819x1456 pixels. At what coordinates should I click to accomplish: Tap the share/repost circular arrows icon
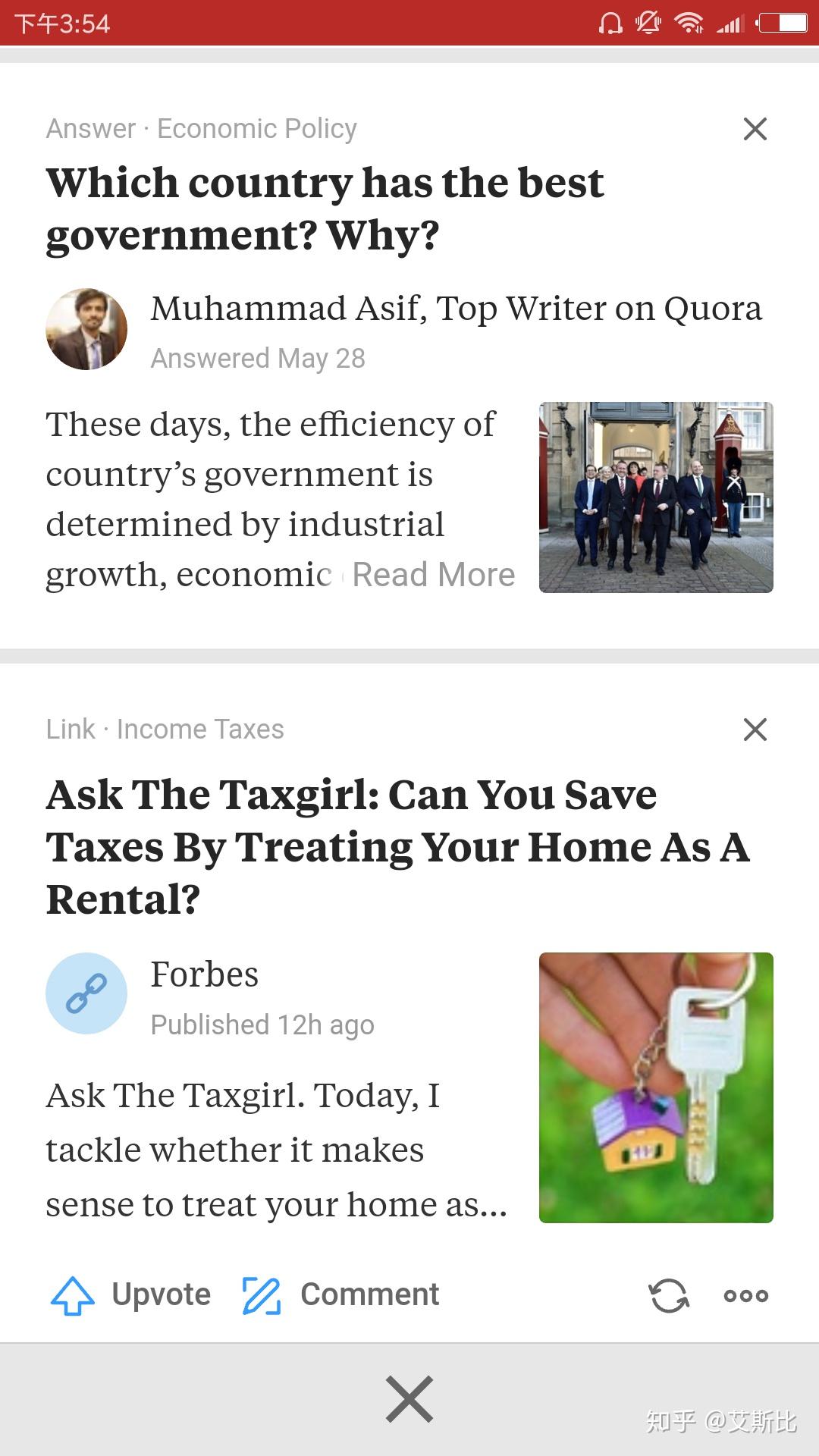coord(667,1295)
